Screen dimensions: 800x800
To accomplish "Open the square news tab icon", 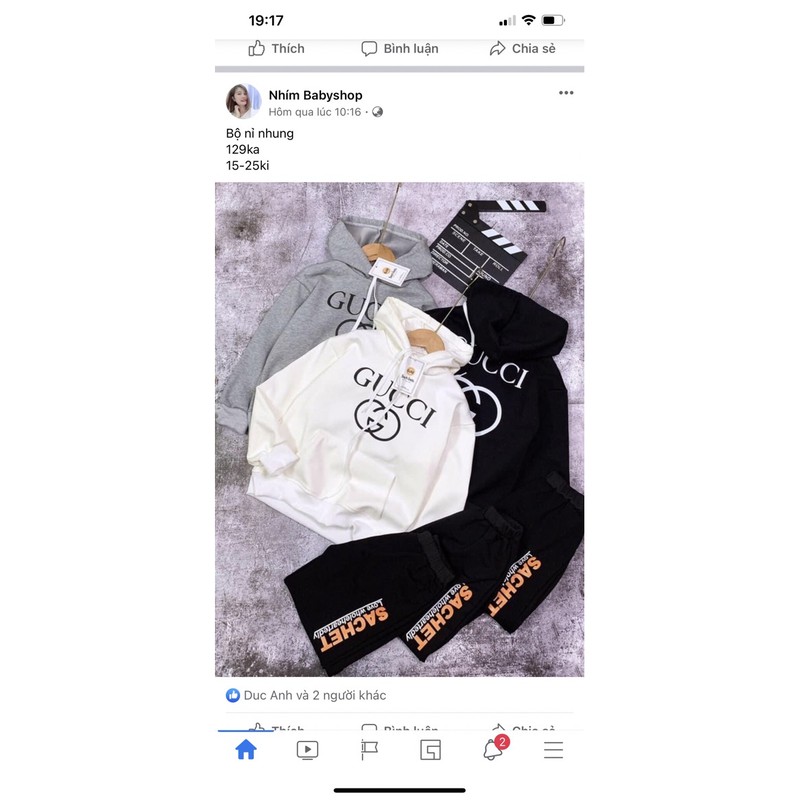I will (x=431, y=750).
